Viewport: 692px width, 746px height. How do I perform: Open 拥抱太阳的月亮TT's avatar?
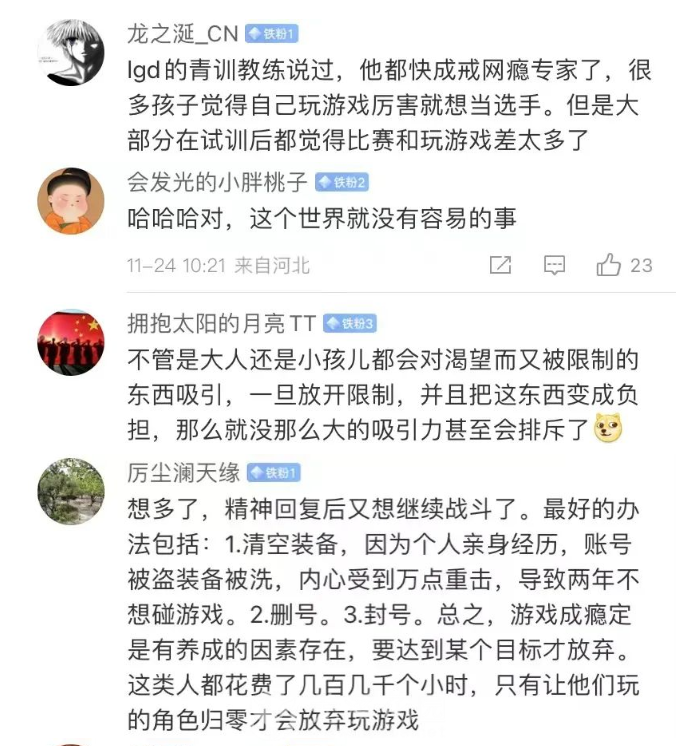70,343
